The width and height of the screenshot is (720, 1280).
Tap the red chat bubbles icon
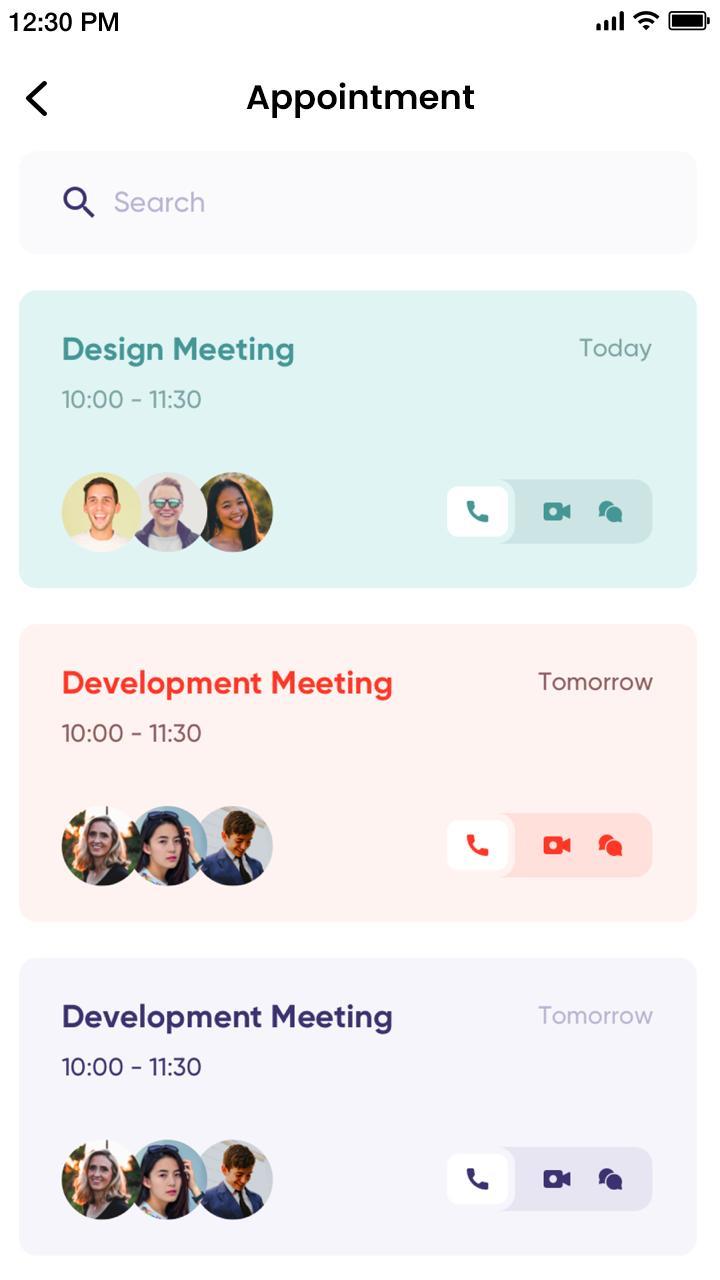[x=610, y=846]
